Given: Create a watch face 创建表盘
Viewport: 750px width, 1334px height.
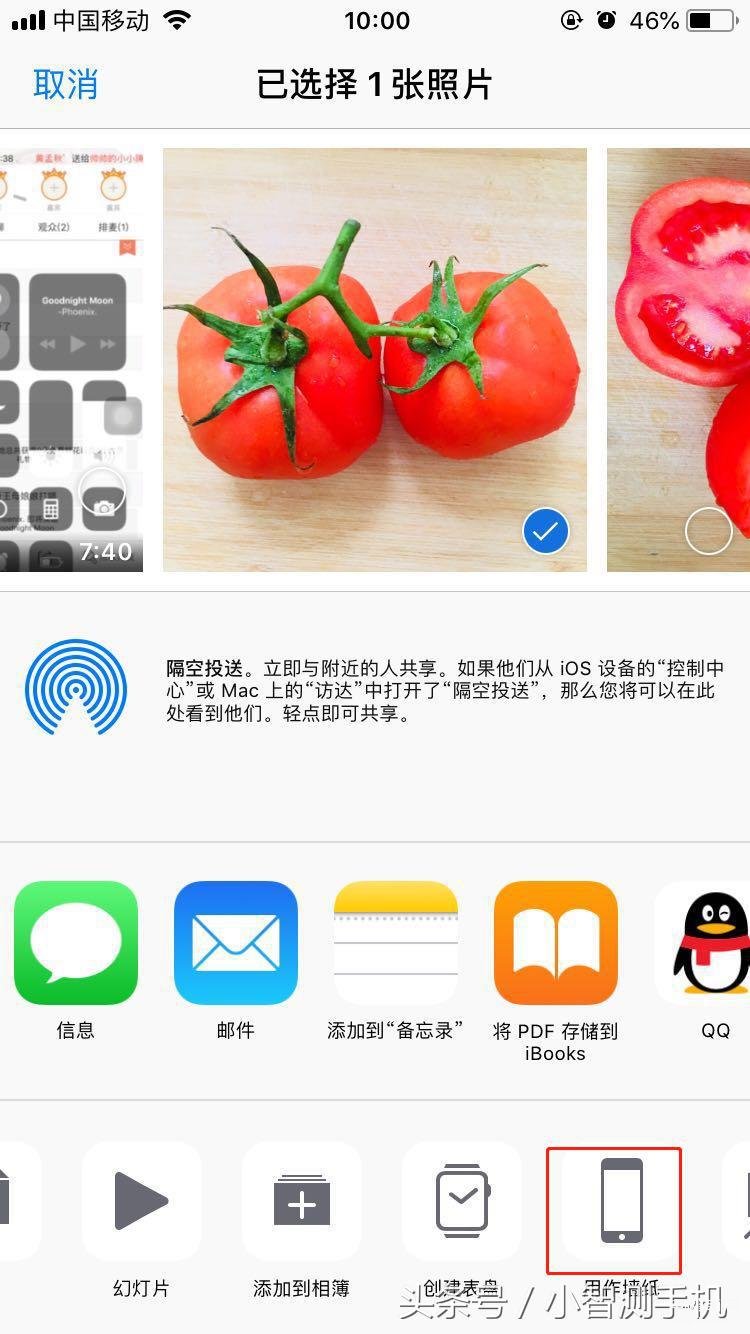Looking at the screenshot, I should (461, 1200).
